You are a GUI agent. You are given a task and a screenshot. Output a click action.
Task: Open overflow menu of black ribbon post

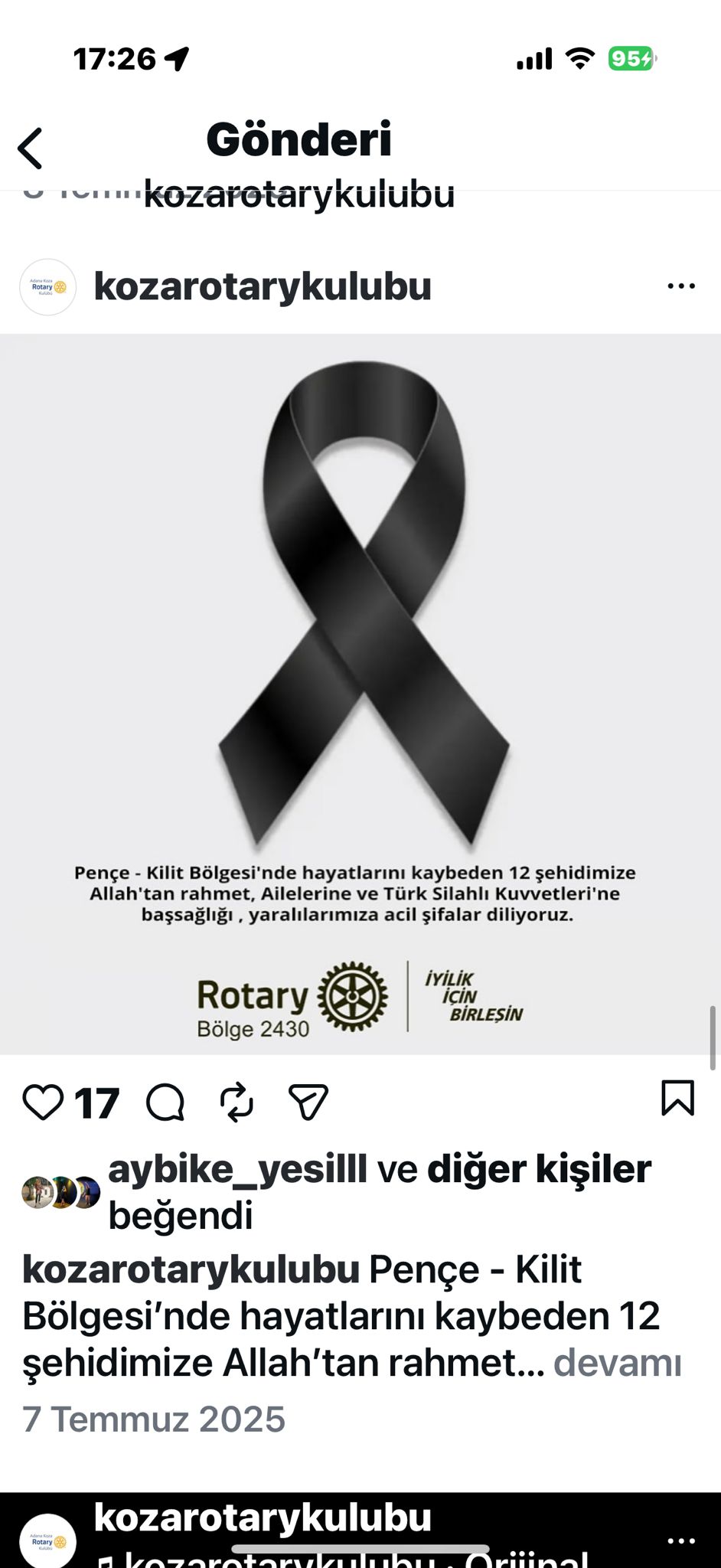(x=680, y=286)
